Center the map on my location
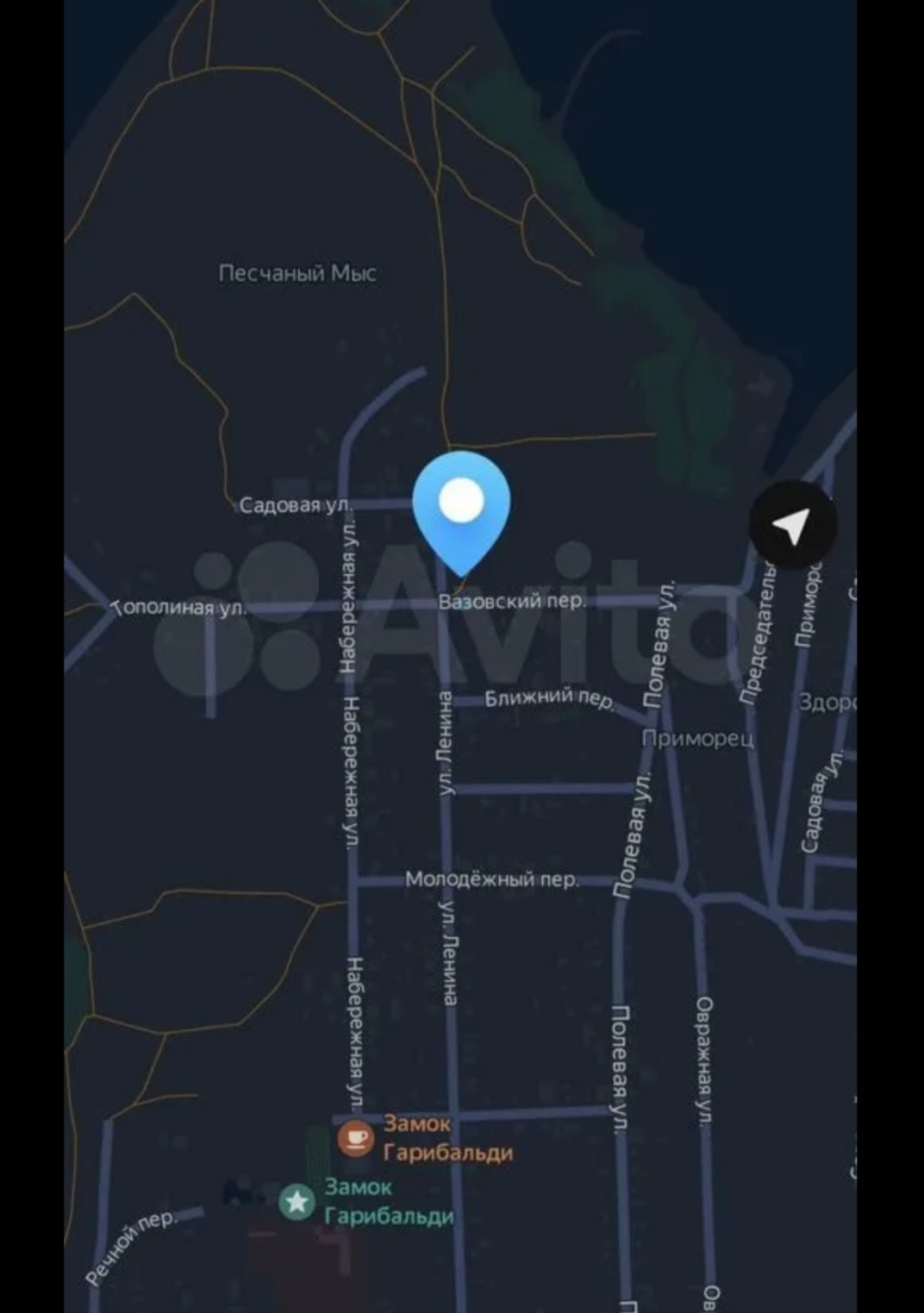The width and height of the screenshot is (924, 1313). pyautogui.click(x=792, y=525)
